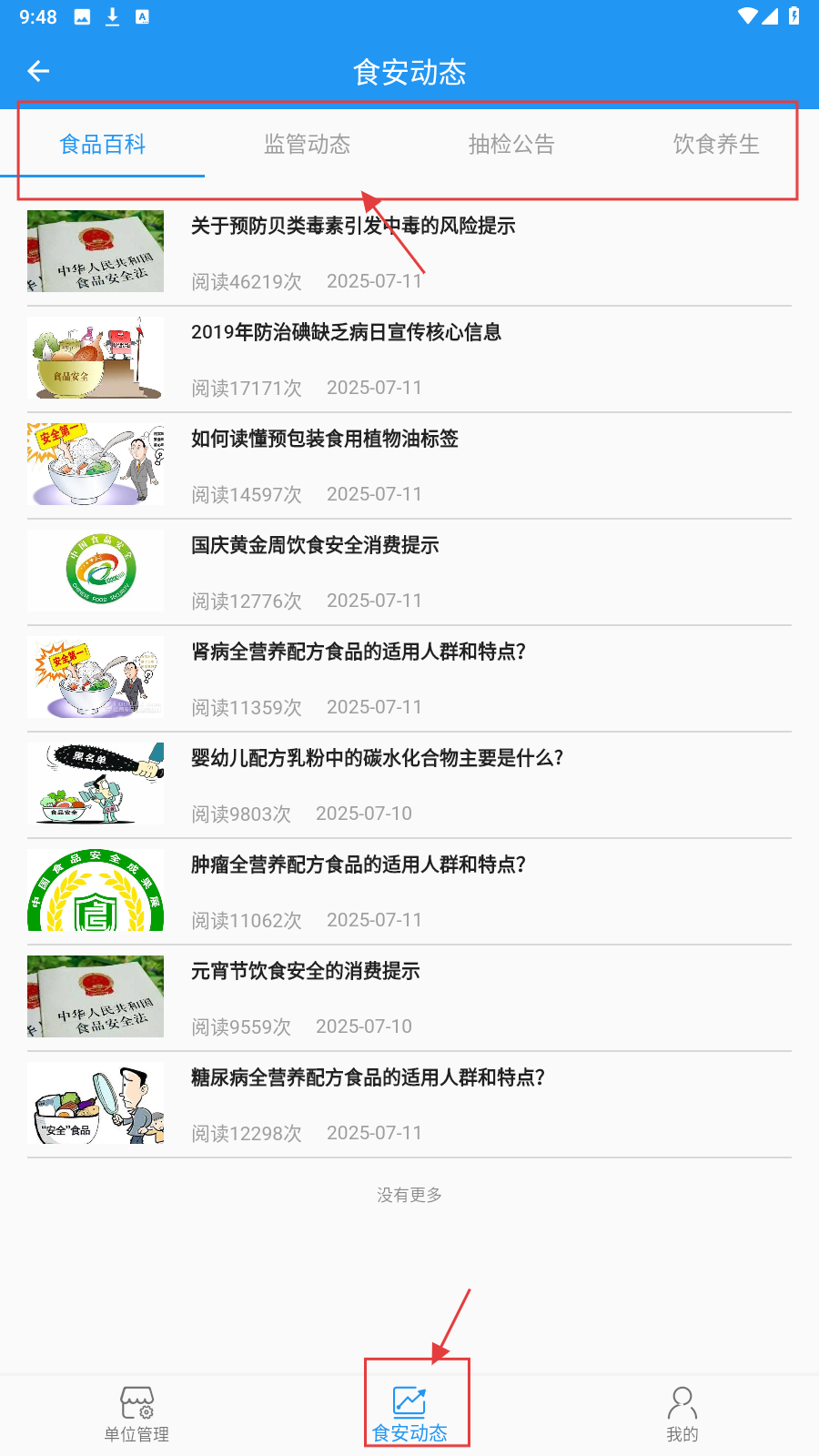Open article 关于预防贝类毒素引发中毒的风险提示
Screen dimensions: 819x1456
353,226
